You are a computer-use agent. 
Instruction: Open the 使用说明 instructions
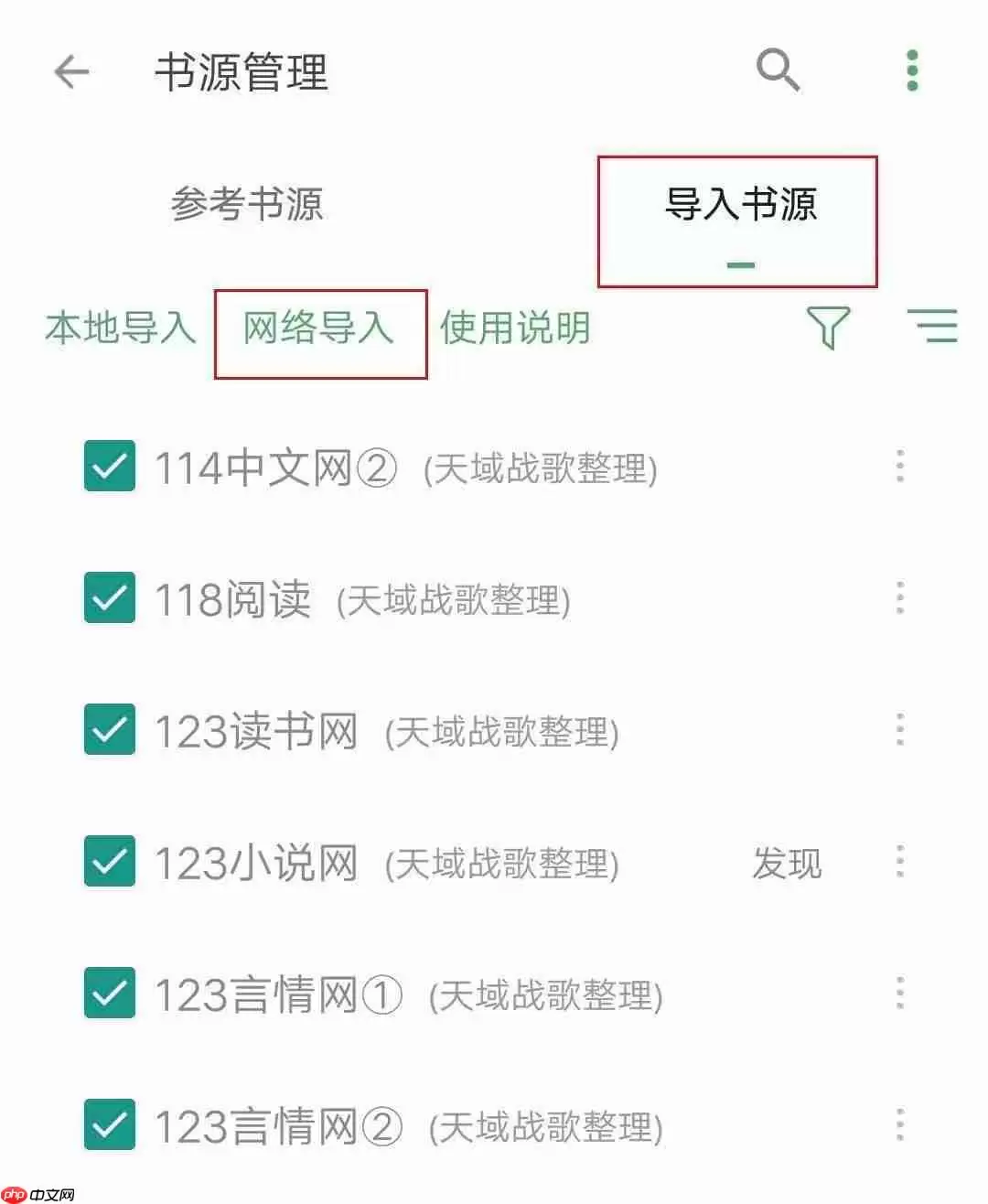coord(514,329)
